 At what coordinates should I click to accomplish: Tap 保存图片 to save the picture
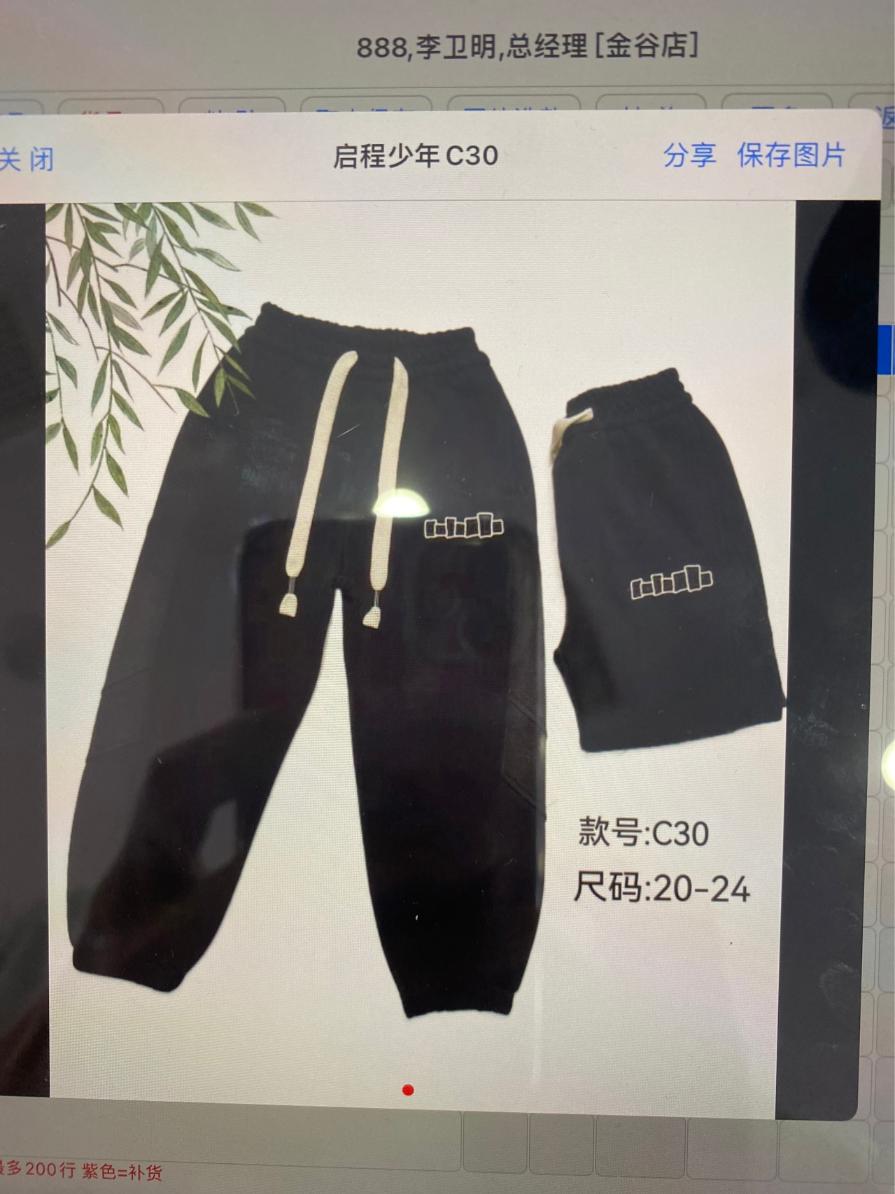(x=791, y=154)
